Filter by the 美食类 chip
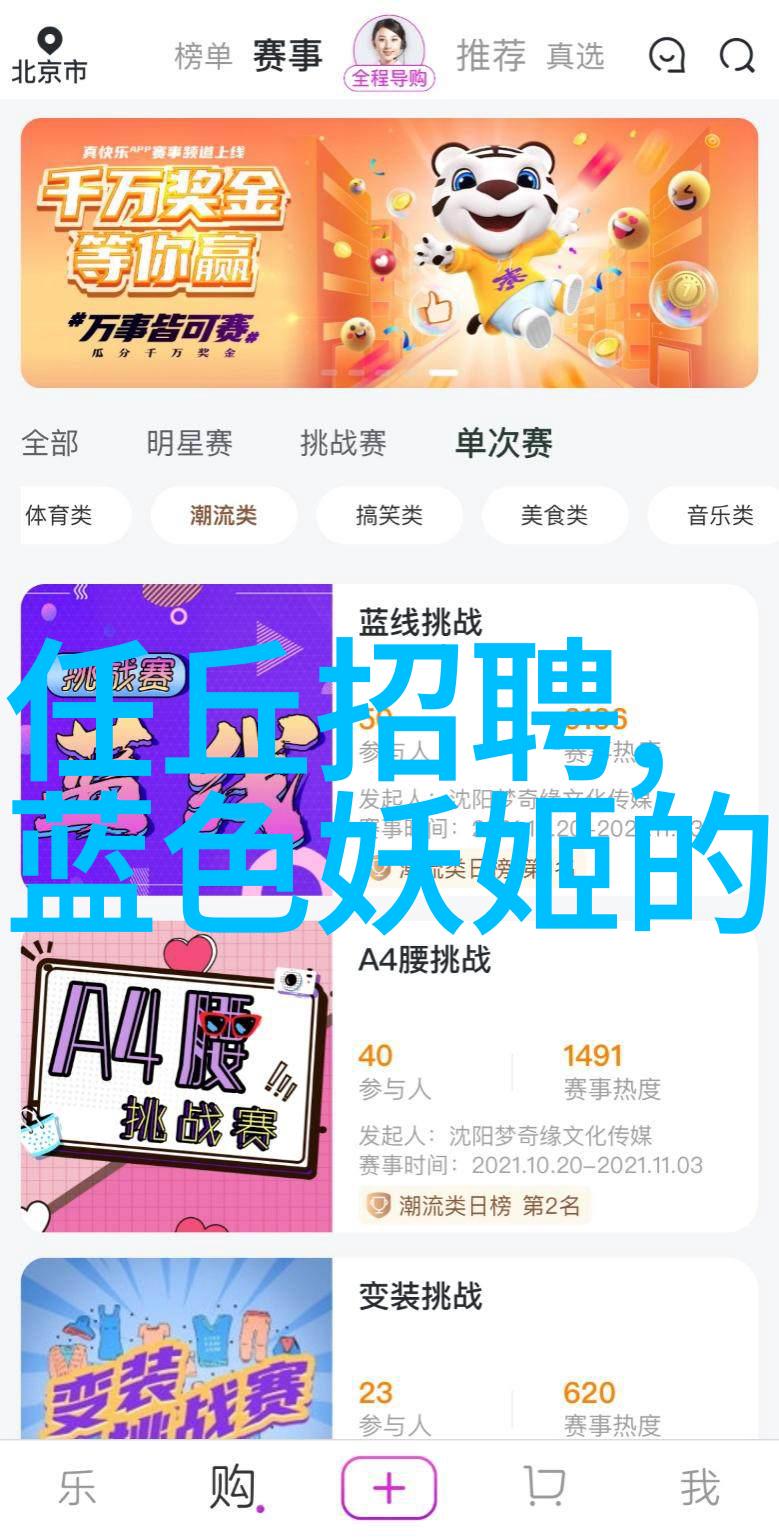779x1537 pixels. tap(554, 516)
